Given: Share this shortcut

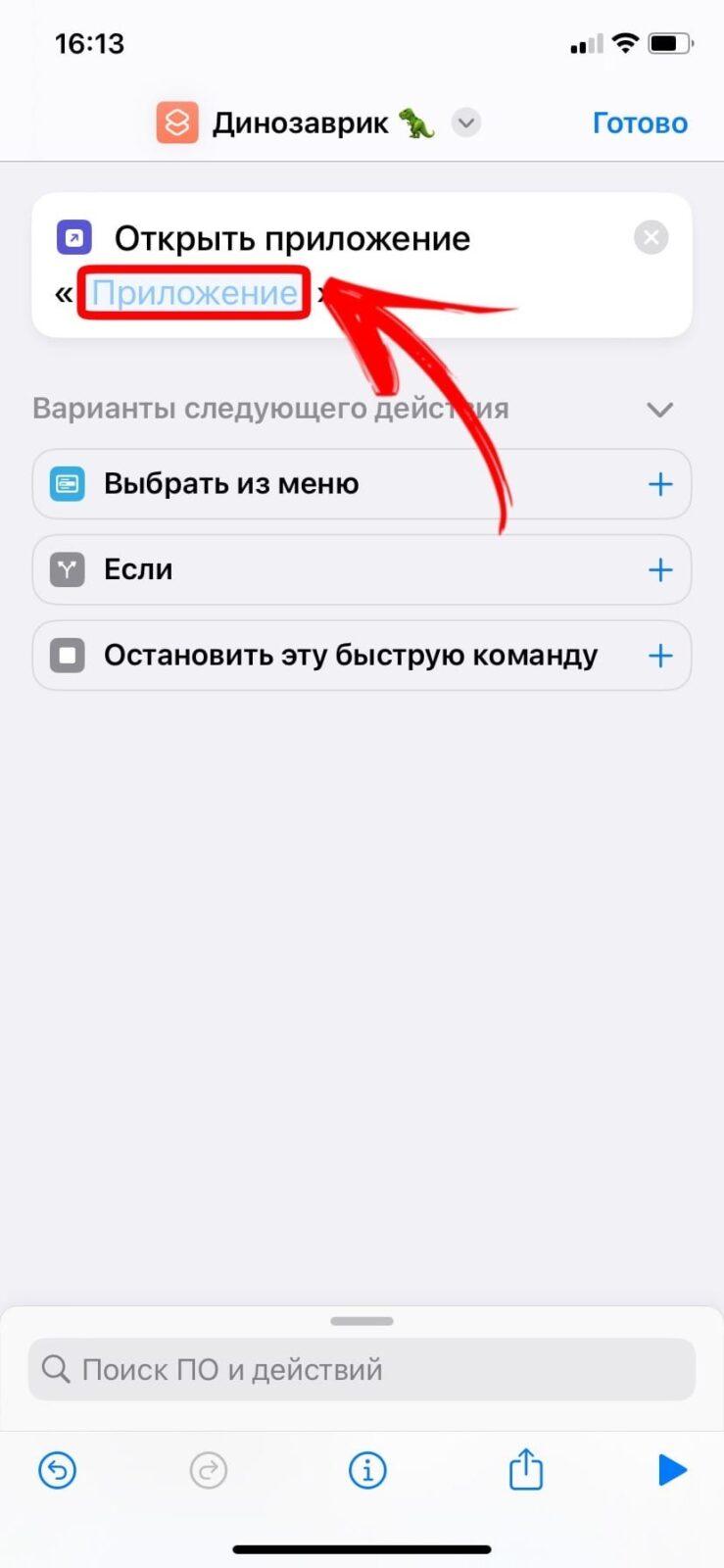Looking at the screenshot, I should tap(525, 1468).
